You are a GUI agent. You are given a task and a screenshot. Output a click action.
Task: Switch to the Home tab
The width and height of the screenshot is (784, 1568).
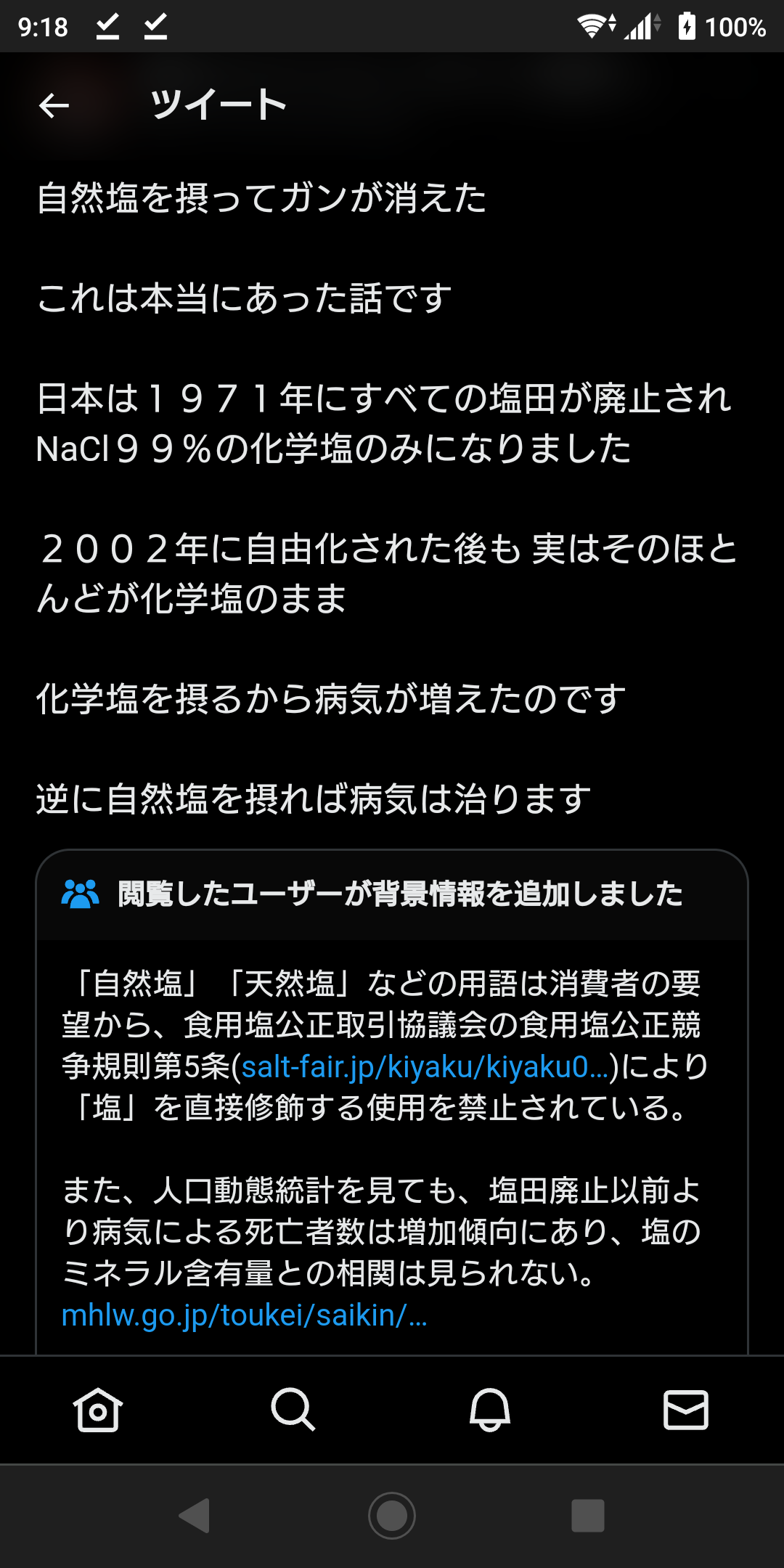(x=97, y=1410)
